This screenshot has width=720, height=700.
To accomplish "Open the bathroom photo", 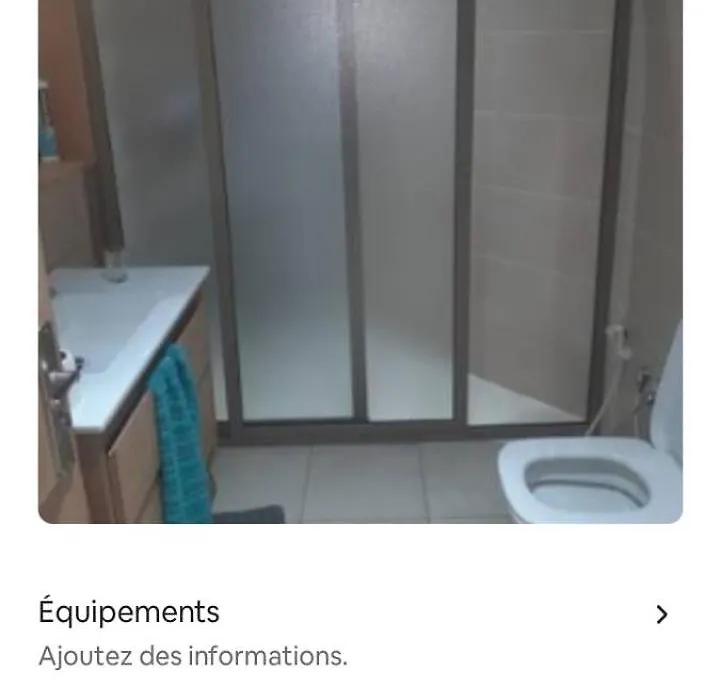I will coord(360,260).
